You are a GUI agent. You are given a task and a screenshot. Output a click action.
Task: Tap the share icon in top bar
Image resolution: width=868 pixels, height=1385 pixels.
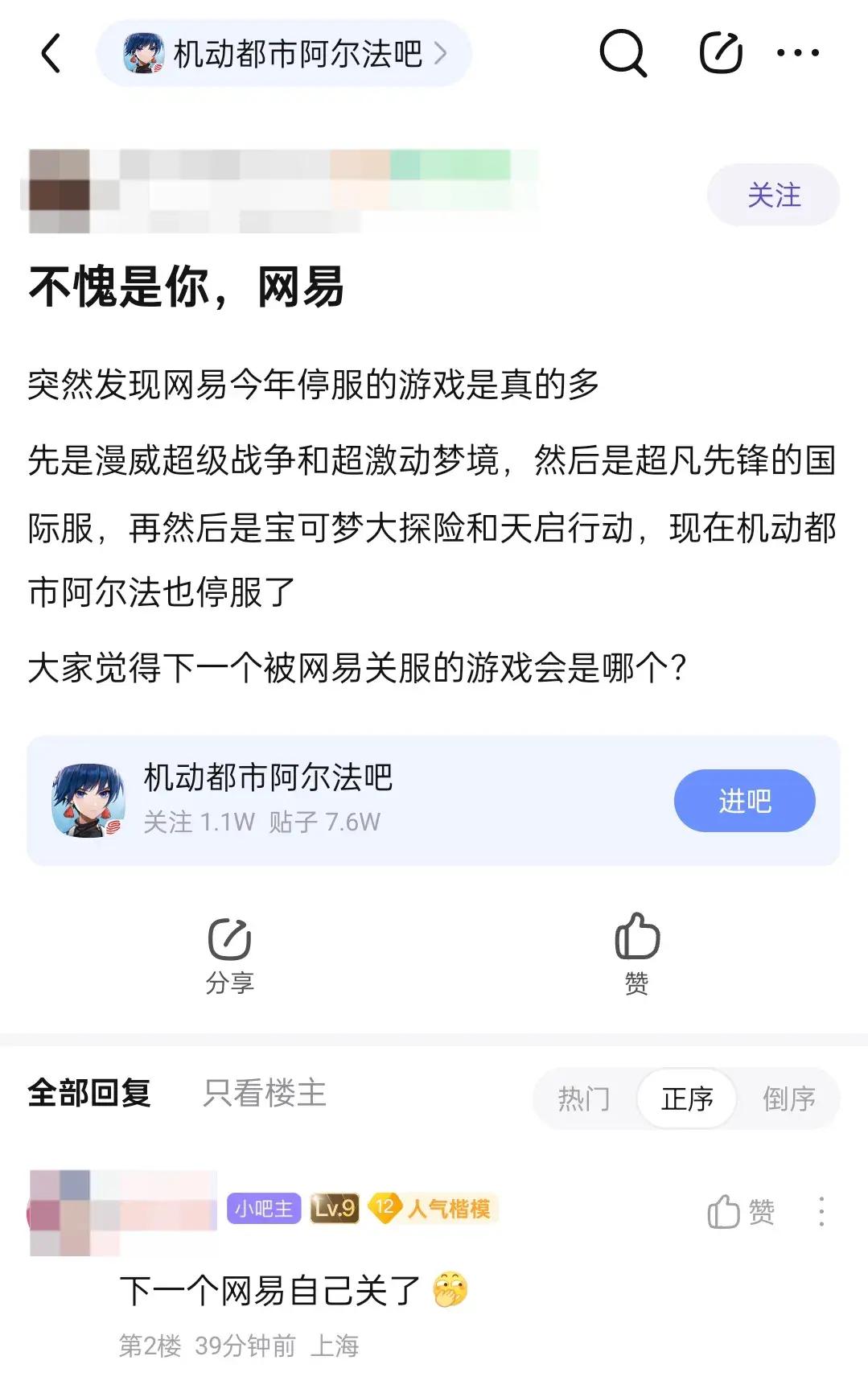click(720, 53)
